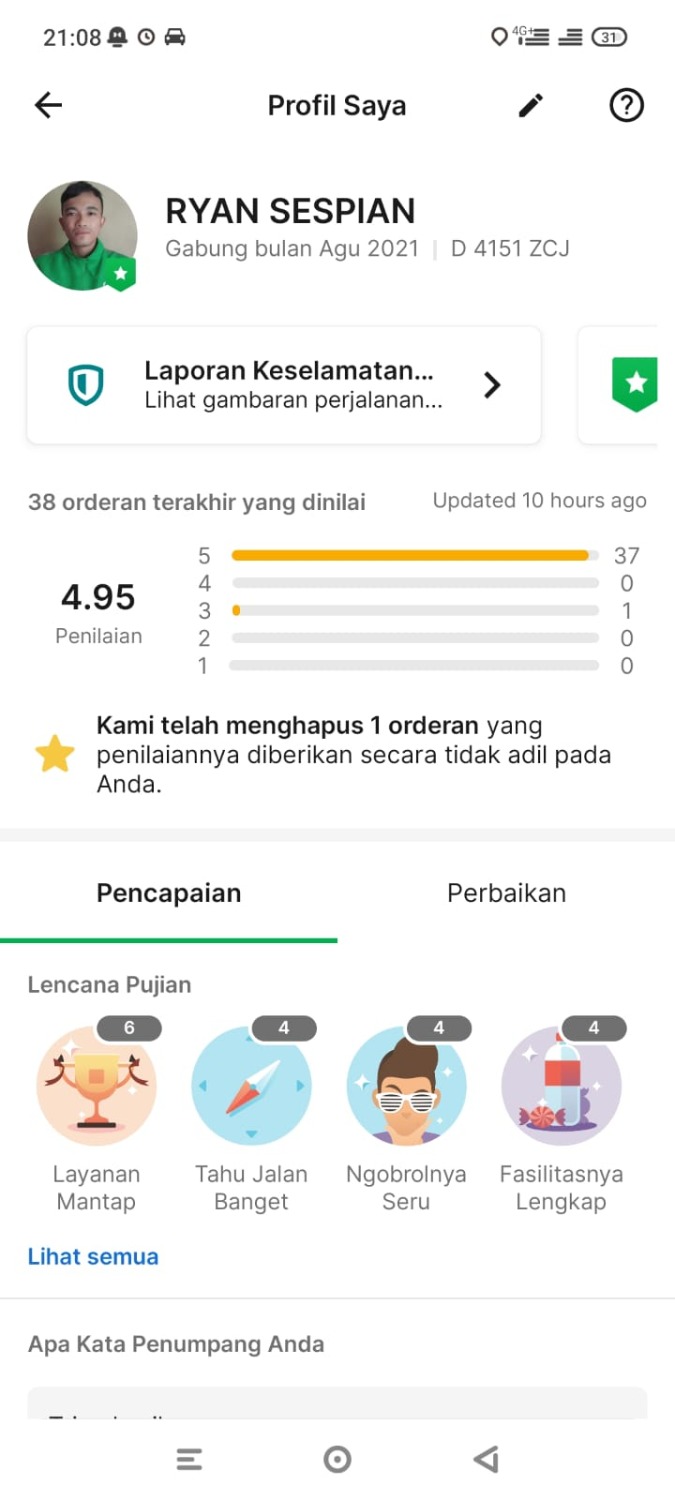The height and width of the screenshot is (1500, 675).
Task: Open the Layanan Mantap badge
Action: click(x=97, y=1086)
